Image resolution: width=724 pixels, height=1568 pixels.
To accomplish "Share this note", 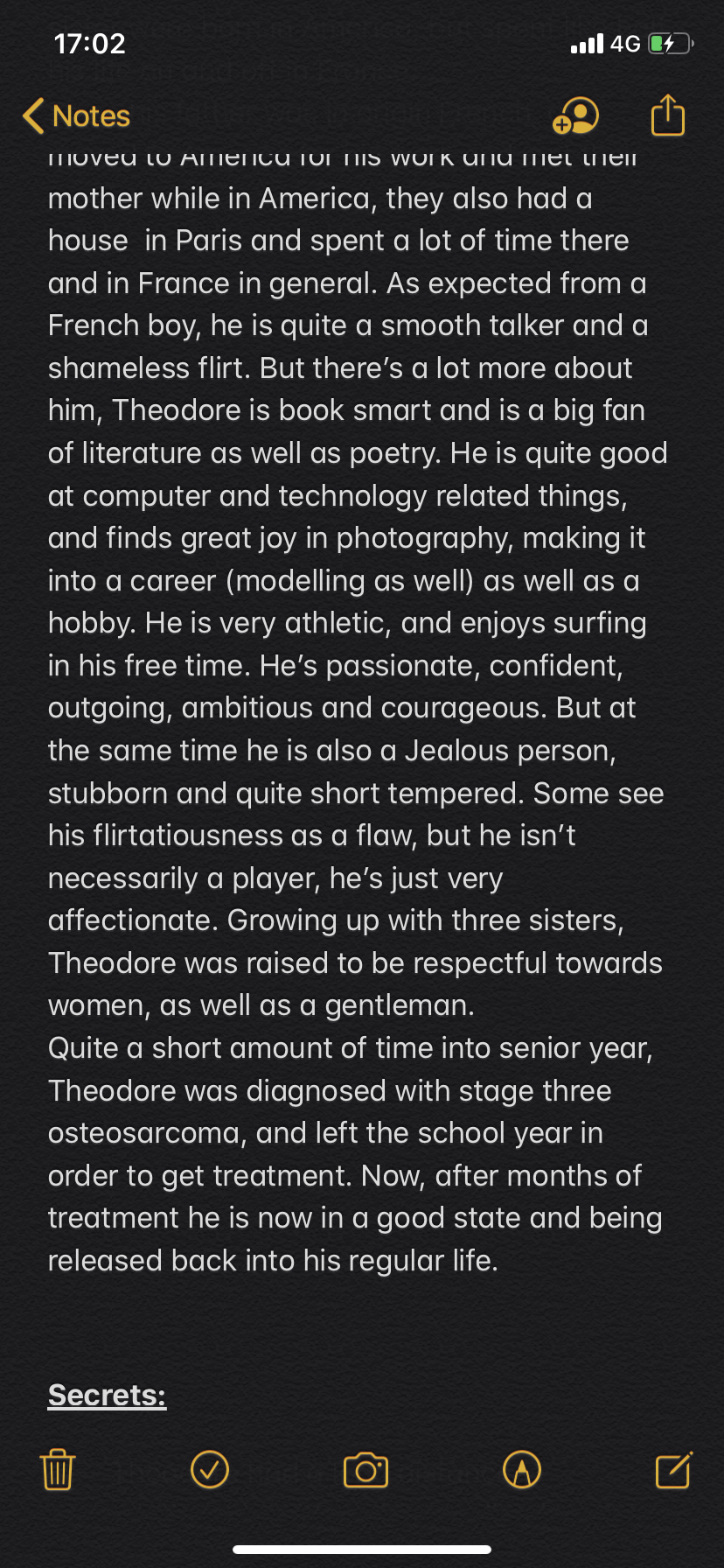I will click(x=668, y=115).
